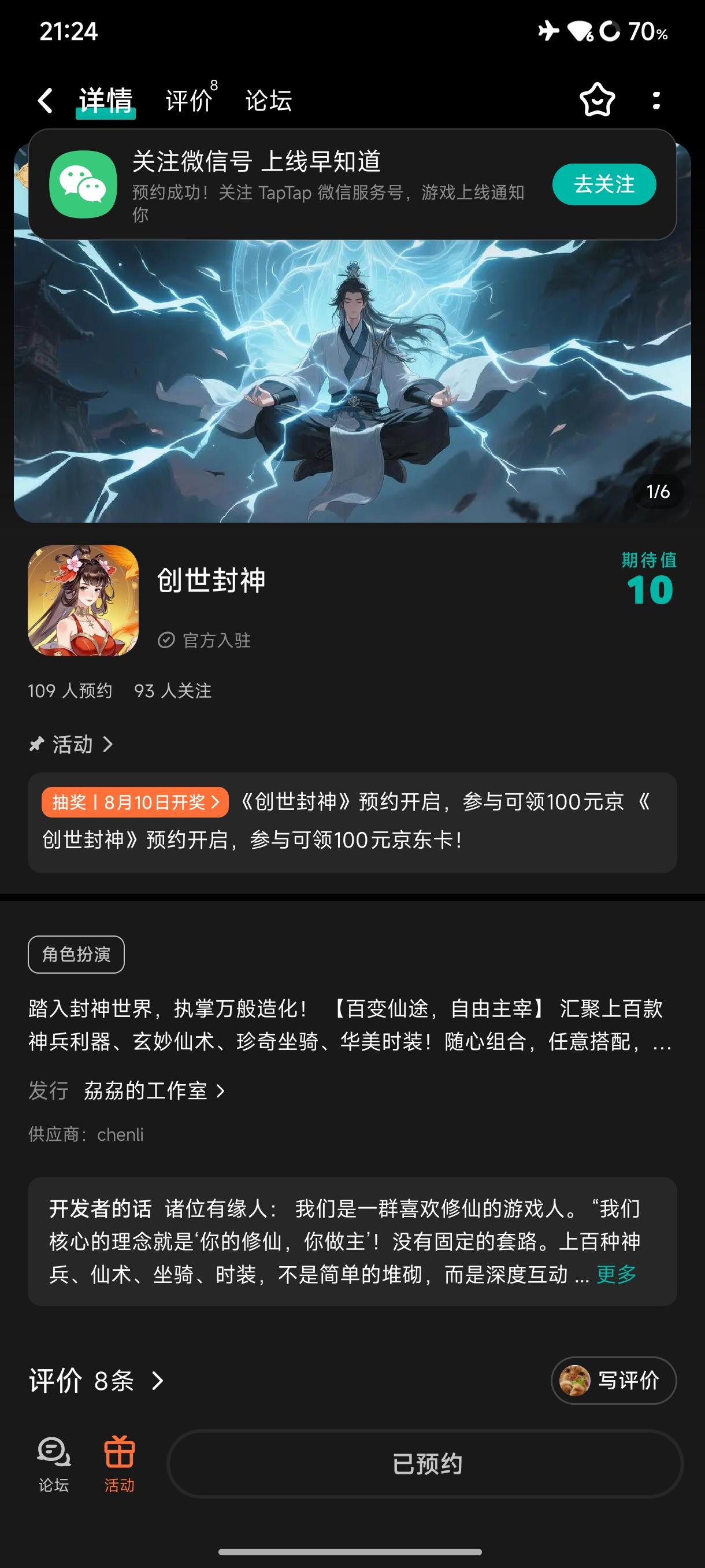Tap the 角色扮演 genre tag

tap(76, 955)
